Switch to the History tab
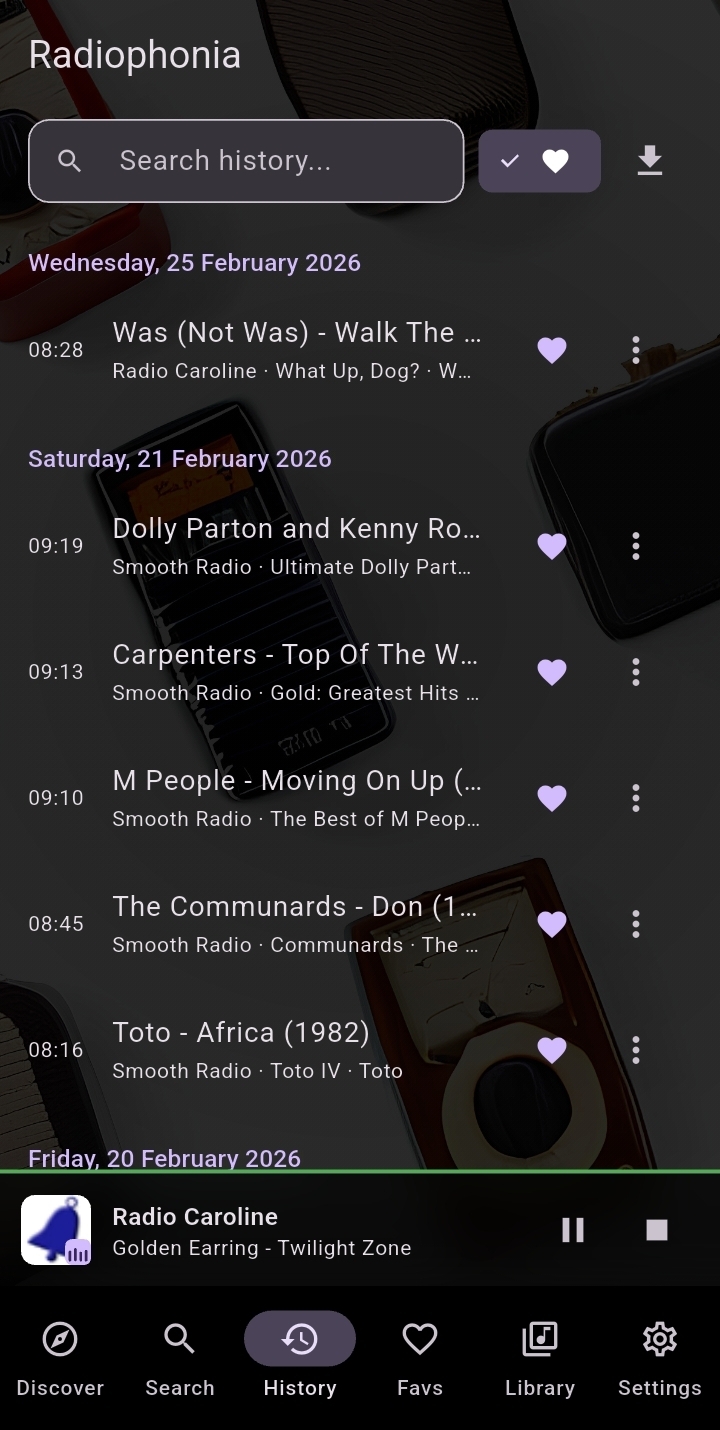Viewport: 720px width, 1430px height. pyautogui.click(x=300, y=1338)
